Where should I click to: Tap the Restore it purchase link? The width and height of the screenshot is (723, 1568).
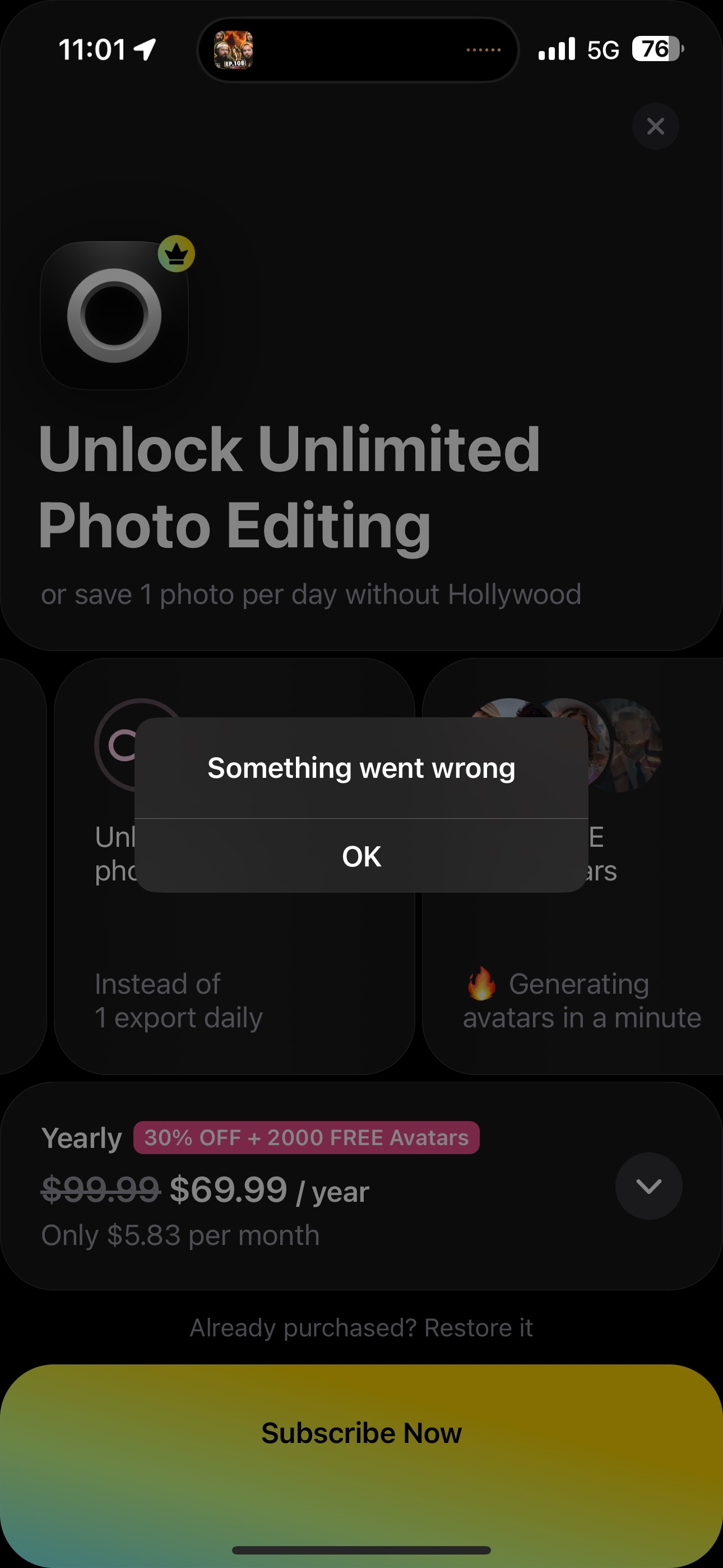(478, 1327)
